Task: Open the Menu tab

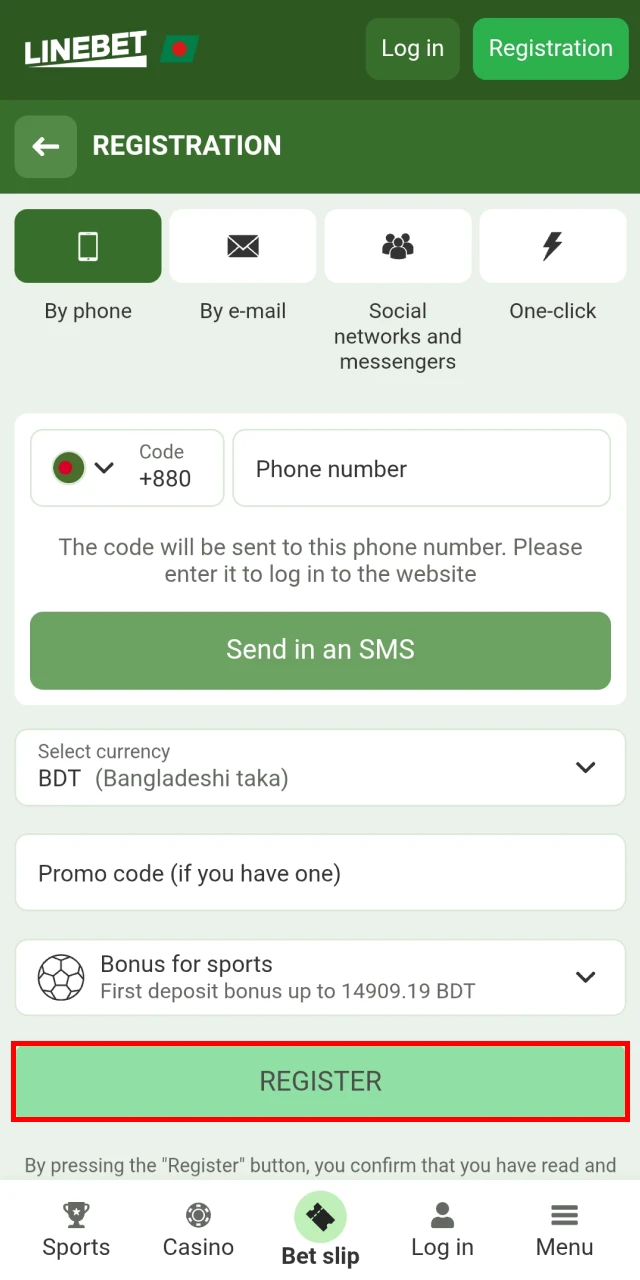Action: [564, 1230]
